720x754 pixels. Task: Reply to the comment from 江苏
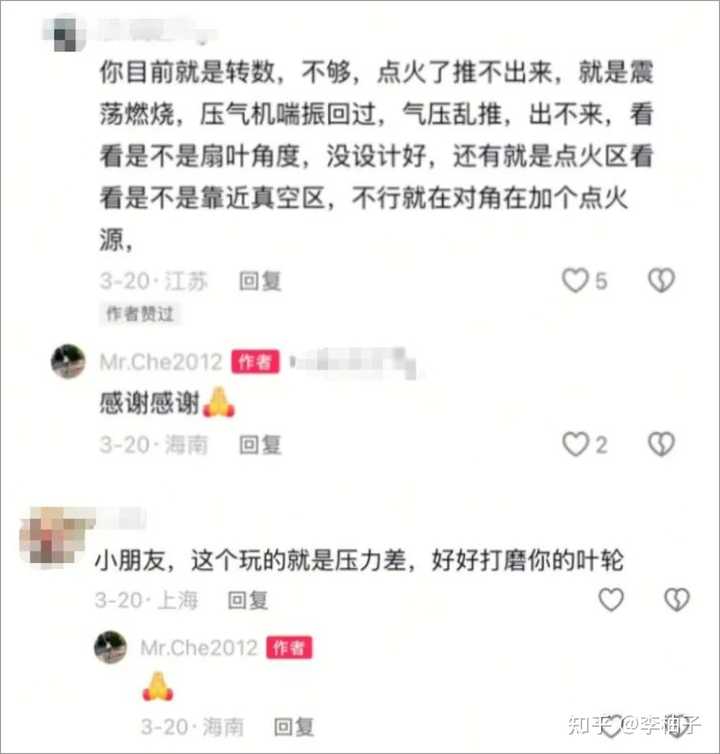[260, 282]
